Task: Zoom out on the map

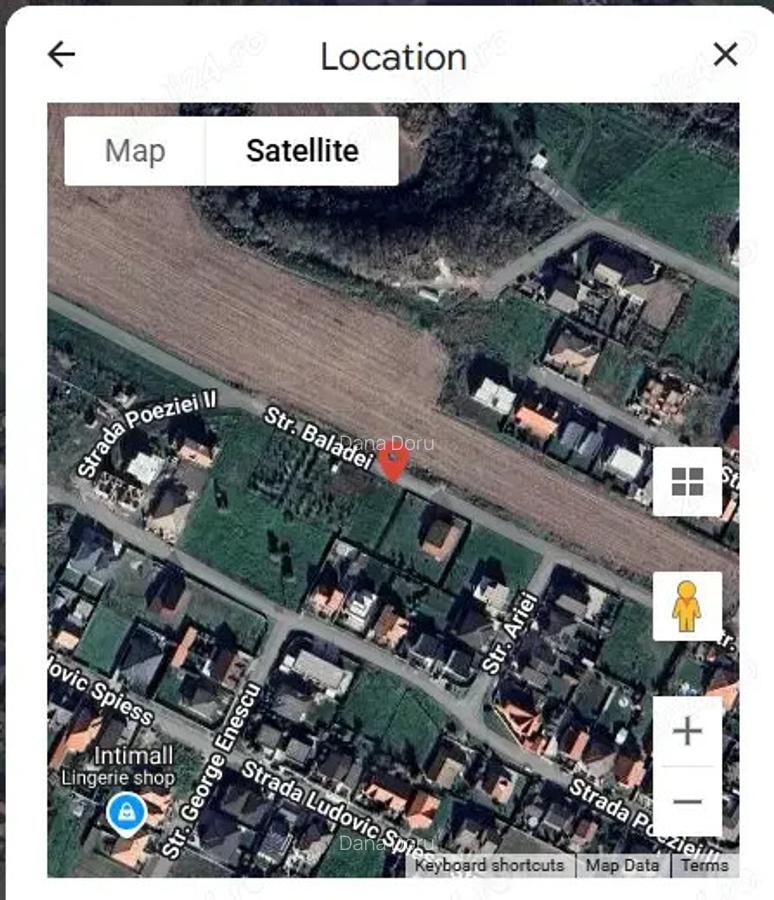Action: click(687, 801)
